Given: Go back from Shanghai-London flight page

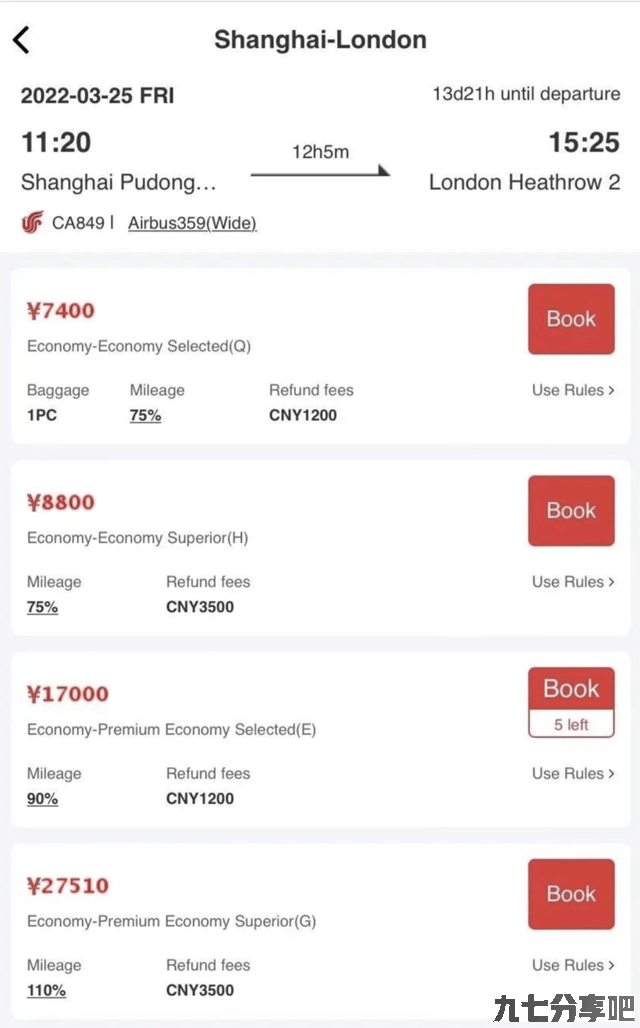Looking at the screenshot, I should click(x=22, y=40).
